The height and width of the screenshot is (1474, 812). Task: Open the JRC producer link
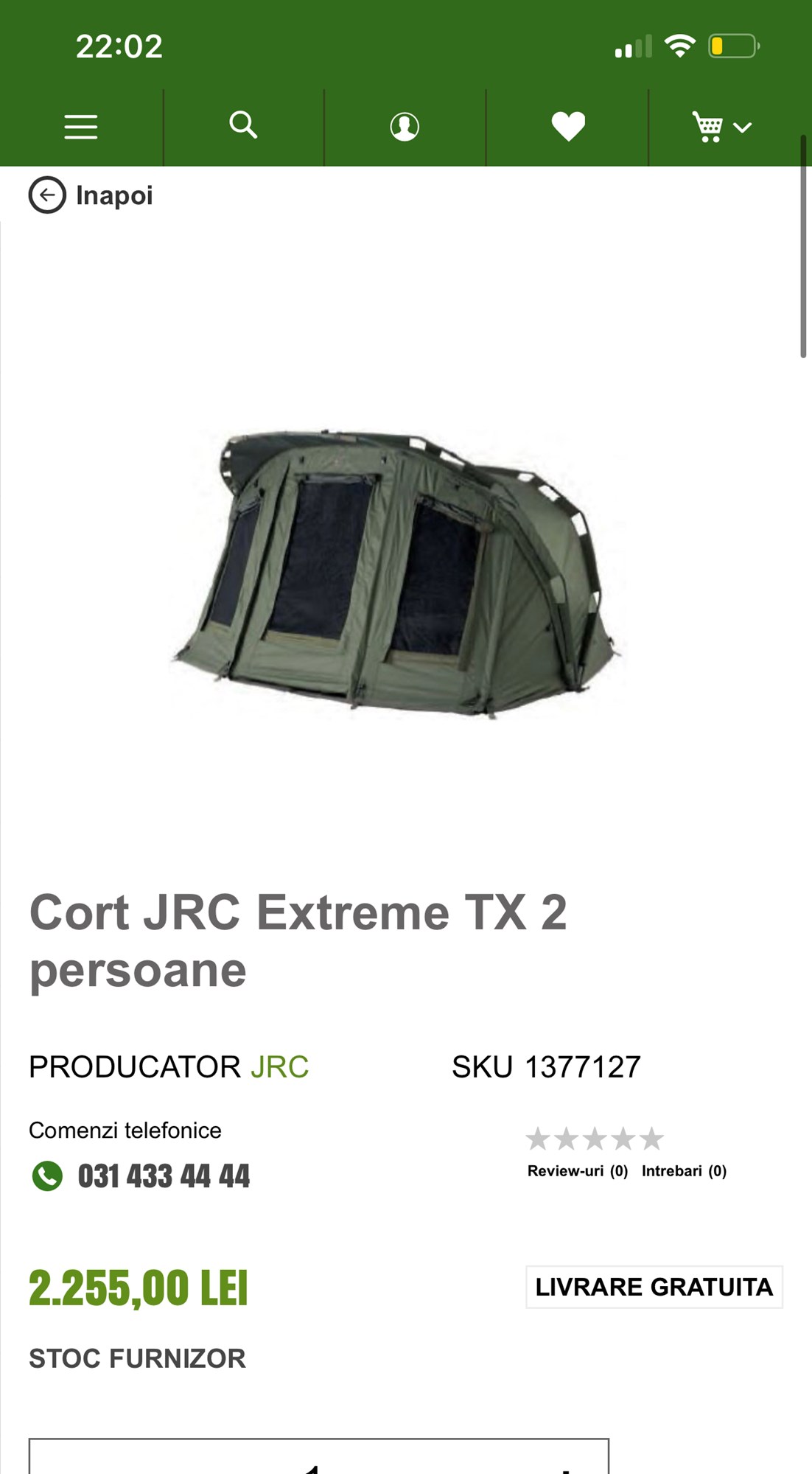[x=279, y=1066]
